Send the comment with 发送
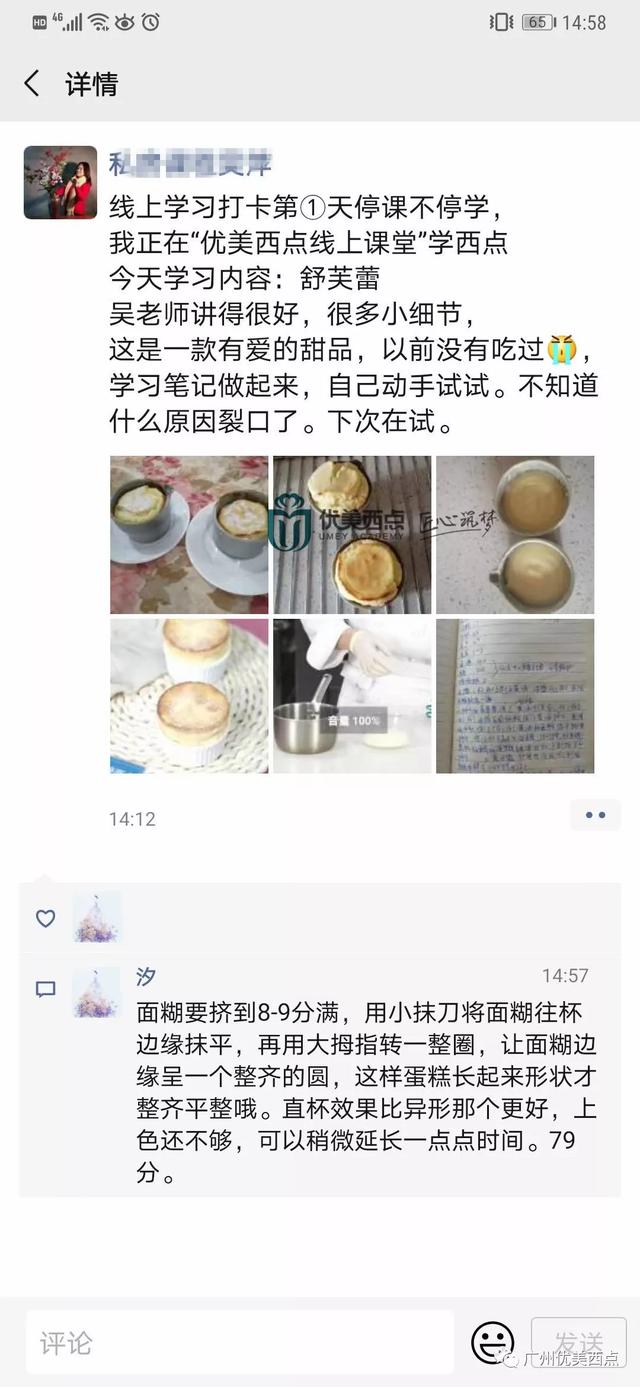Image resolution: width=640 pixels, height=1387 pixels. pos(579,1342)
